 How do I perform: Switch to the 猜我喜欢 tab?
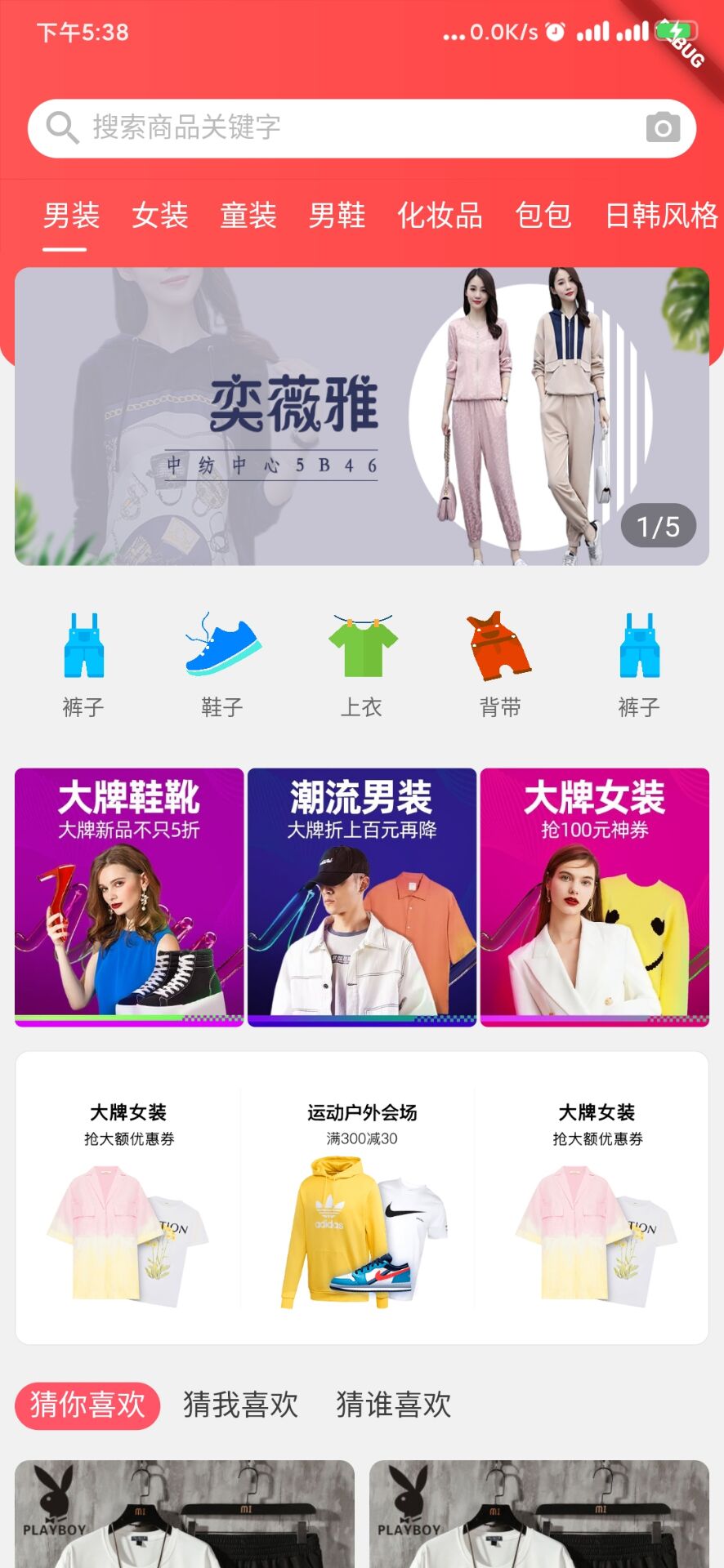240,1405
